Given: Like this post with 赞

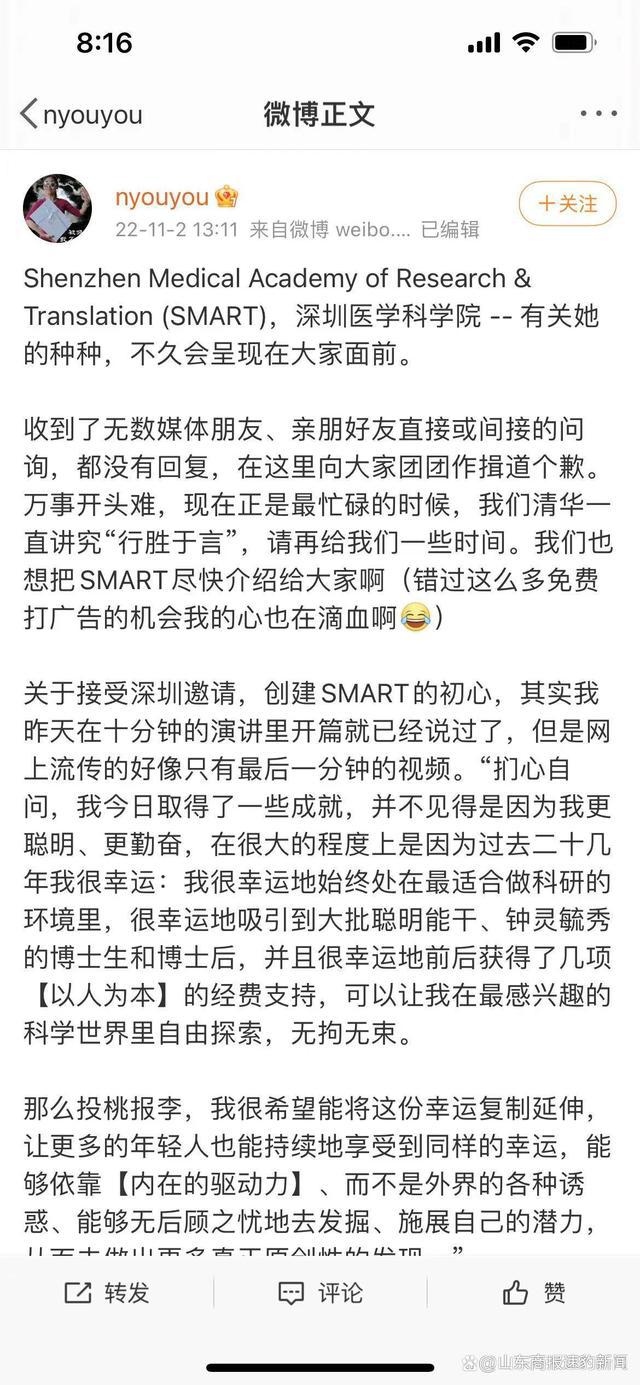Looking at the screenshot, I should 534,1293.
